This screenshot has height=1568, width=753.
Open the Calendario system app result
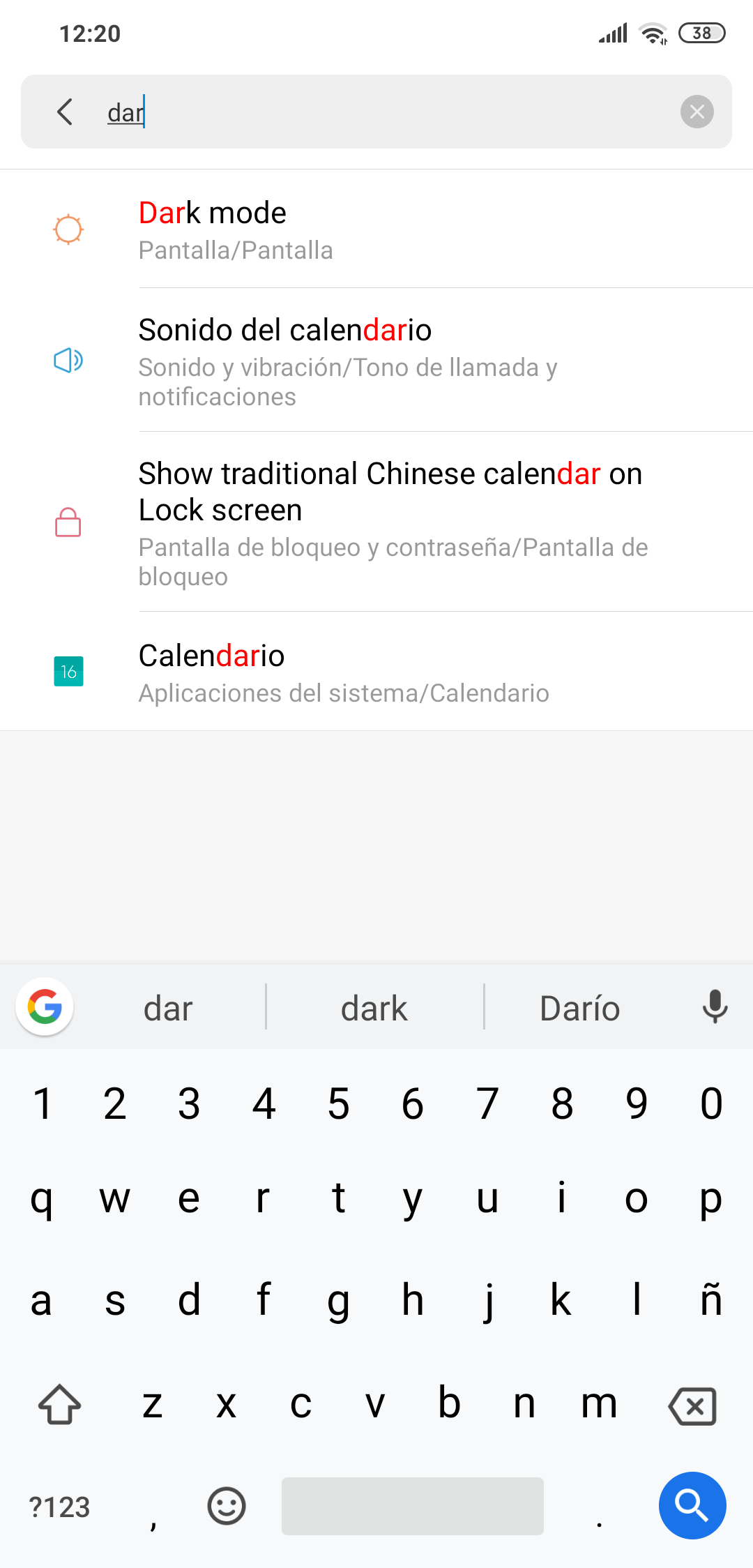pyautogui.click(x=376, y=671)
